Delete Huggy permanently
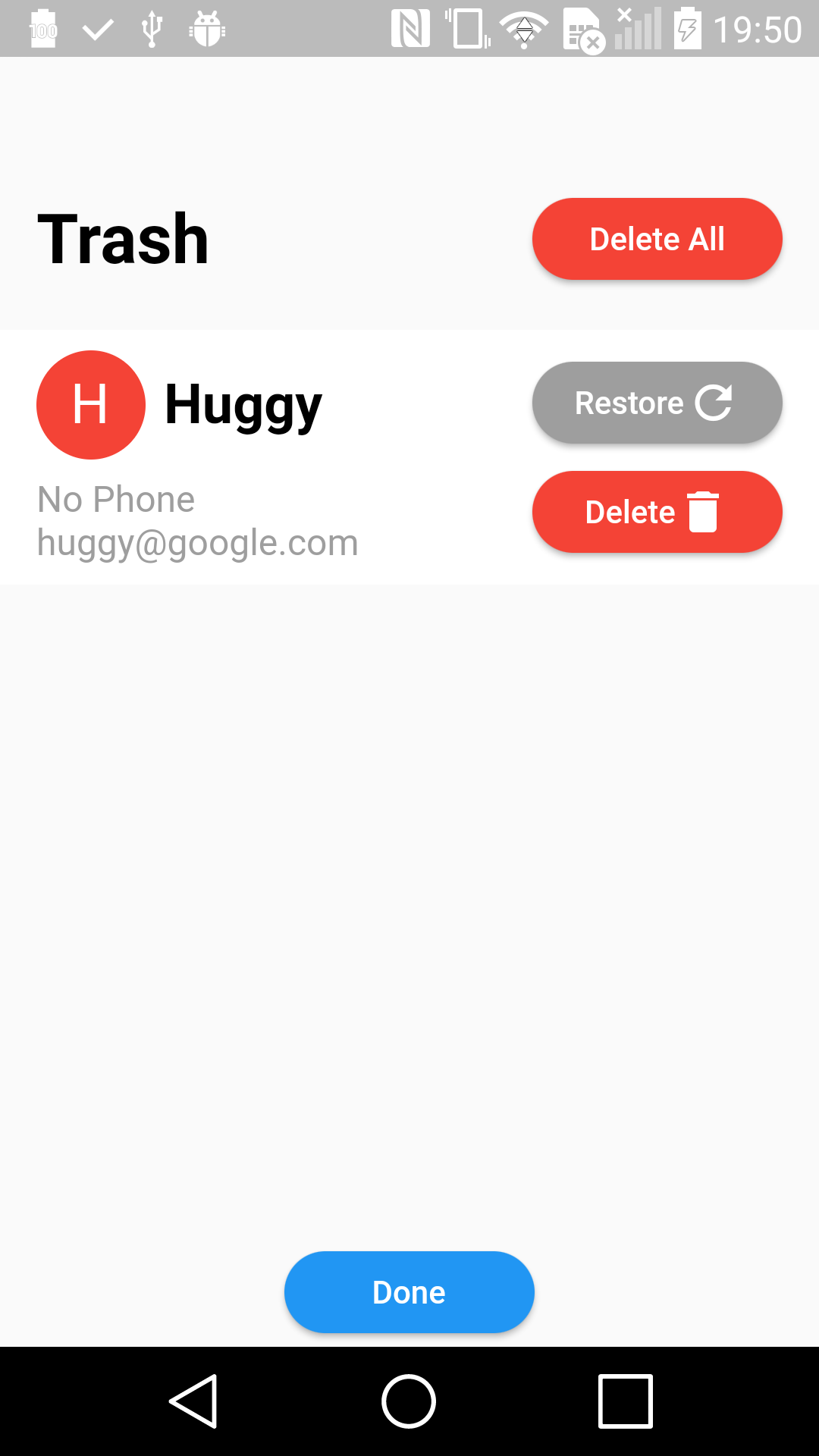The height and width of the screenshot is (1456, 819). [657, 512]
